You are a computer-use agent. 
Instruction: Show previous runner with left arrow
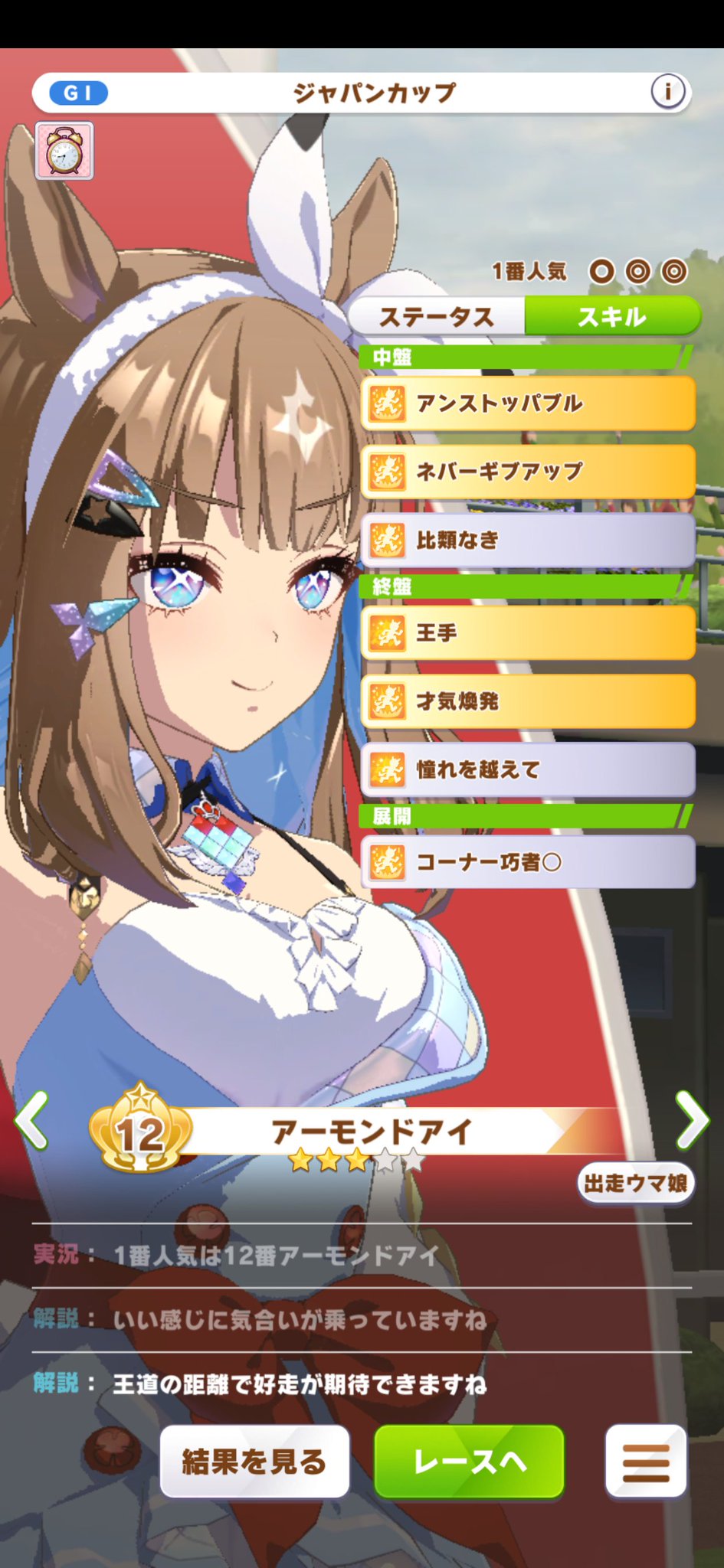point(32,1120)
